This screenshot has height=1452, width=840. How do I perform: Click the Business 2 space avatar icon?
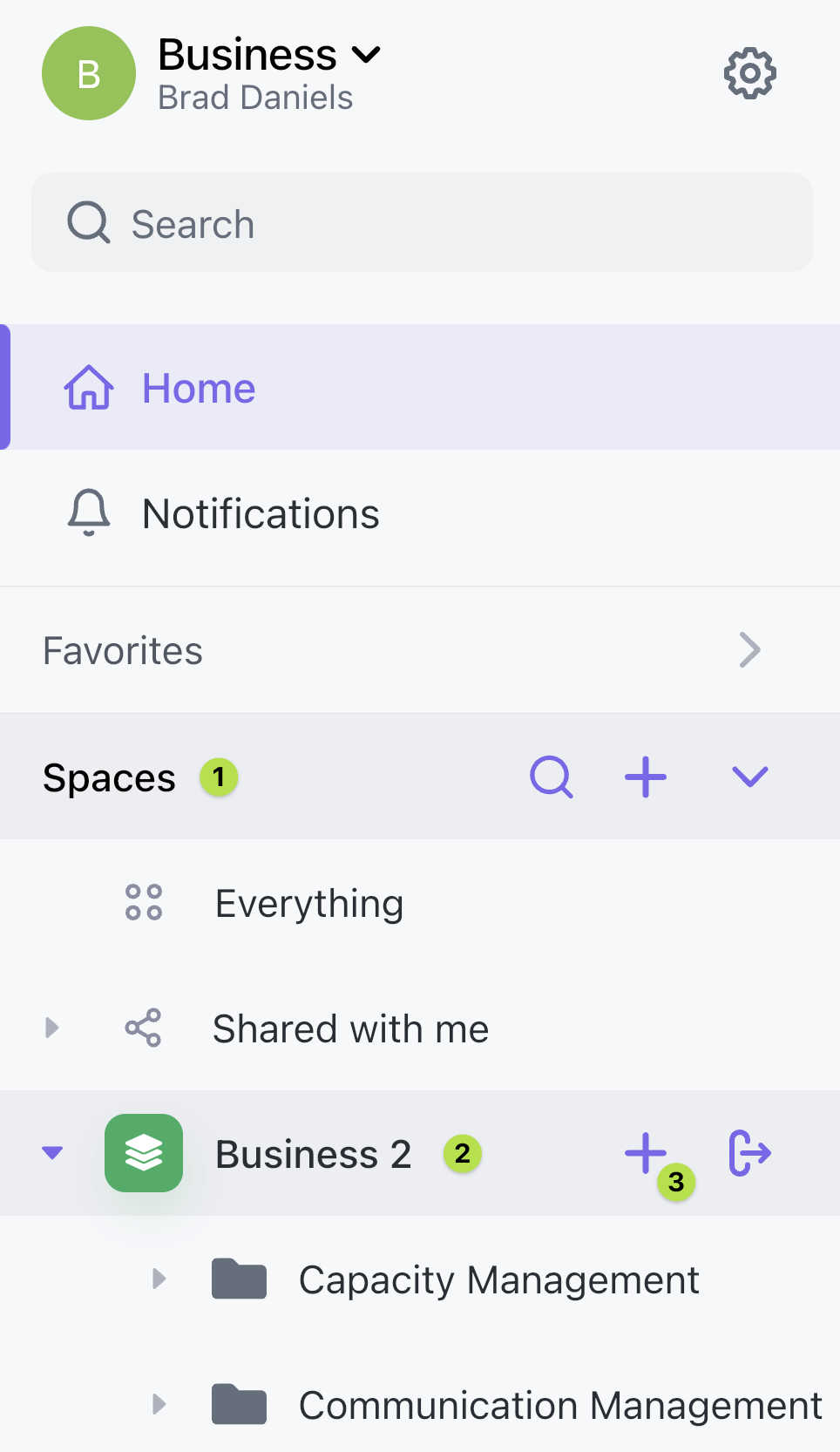(144, 1153)
